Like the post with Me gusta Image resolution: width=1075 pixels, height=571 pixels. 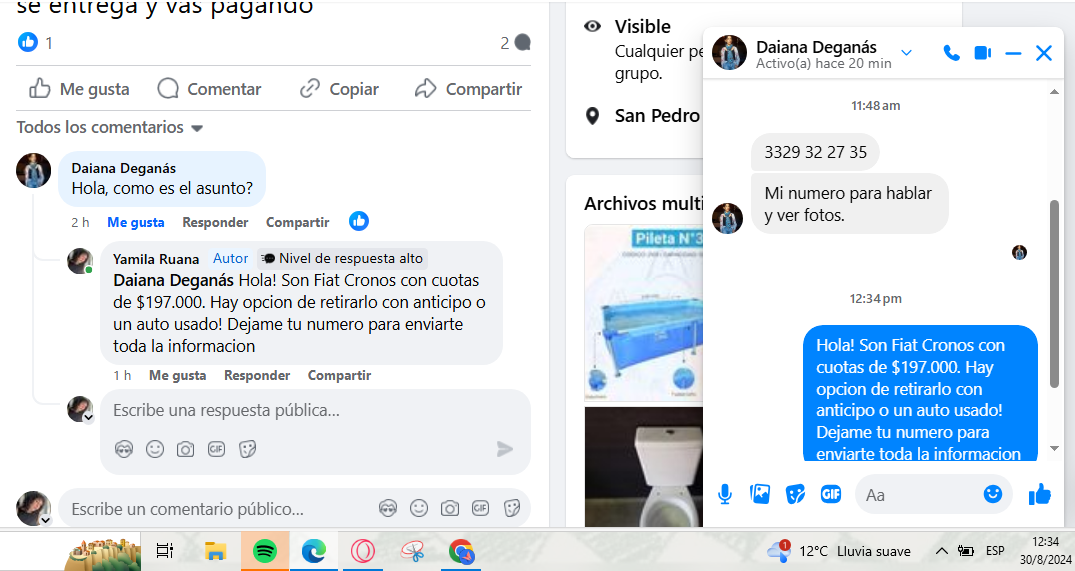pyautogui.click(x=80, y=89)
